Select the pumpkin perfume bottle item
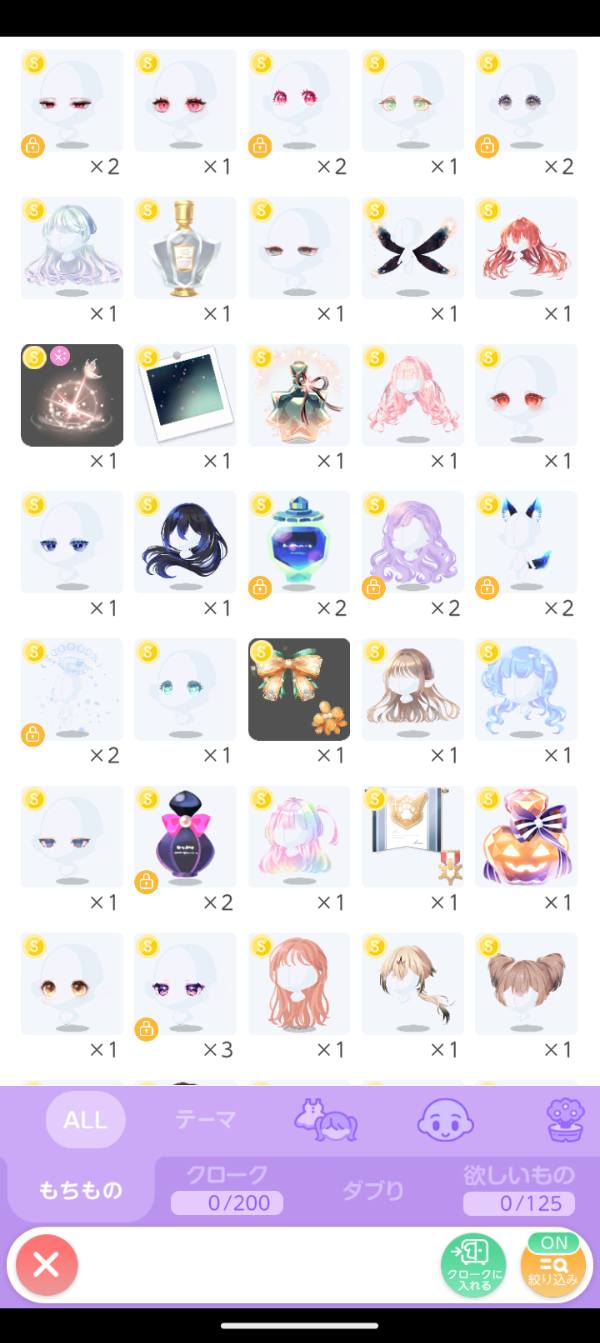The width and height of the screenshot is (600, 1343). point(526,837)
